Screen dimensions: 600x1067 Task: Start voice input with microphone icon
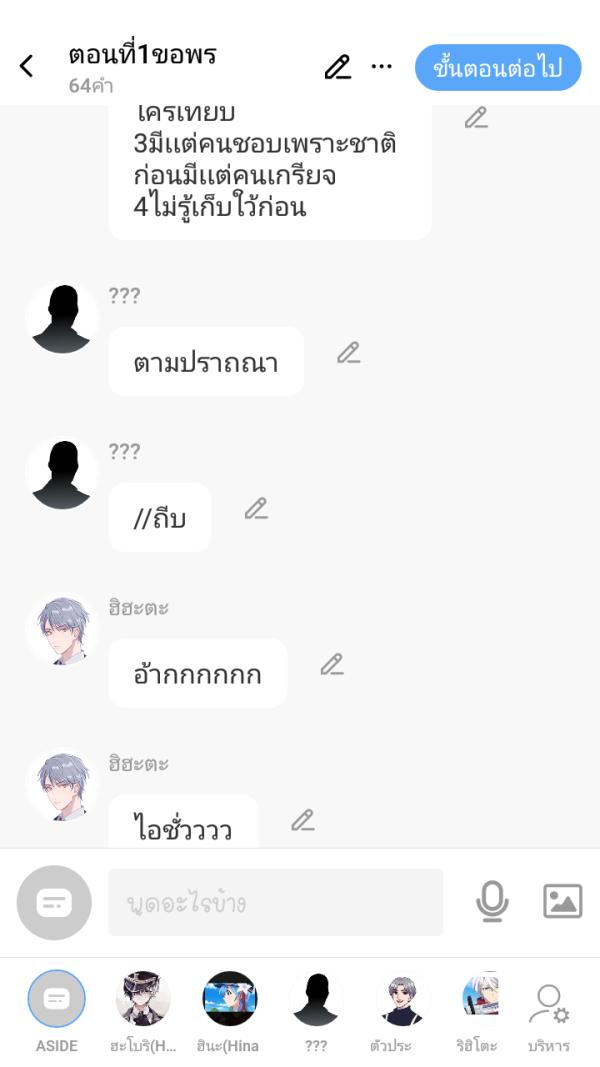pos(491,902)
